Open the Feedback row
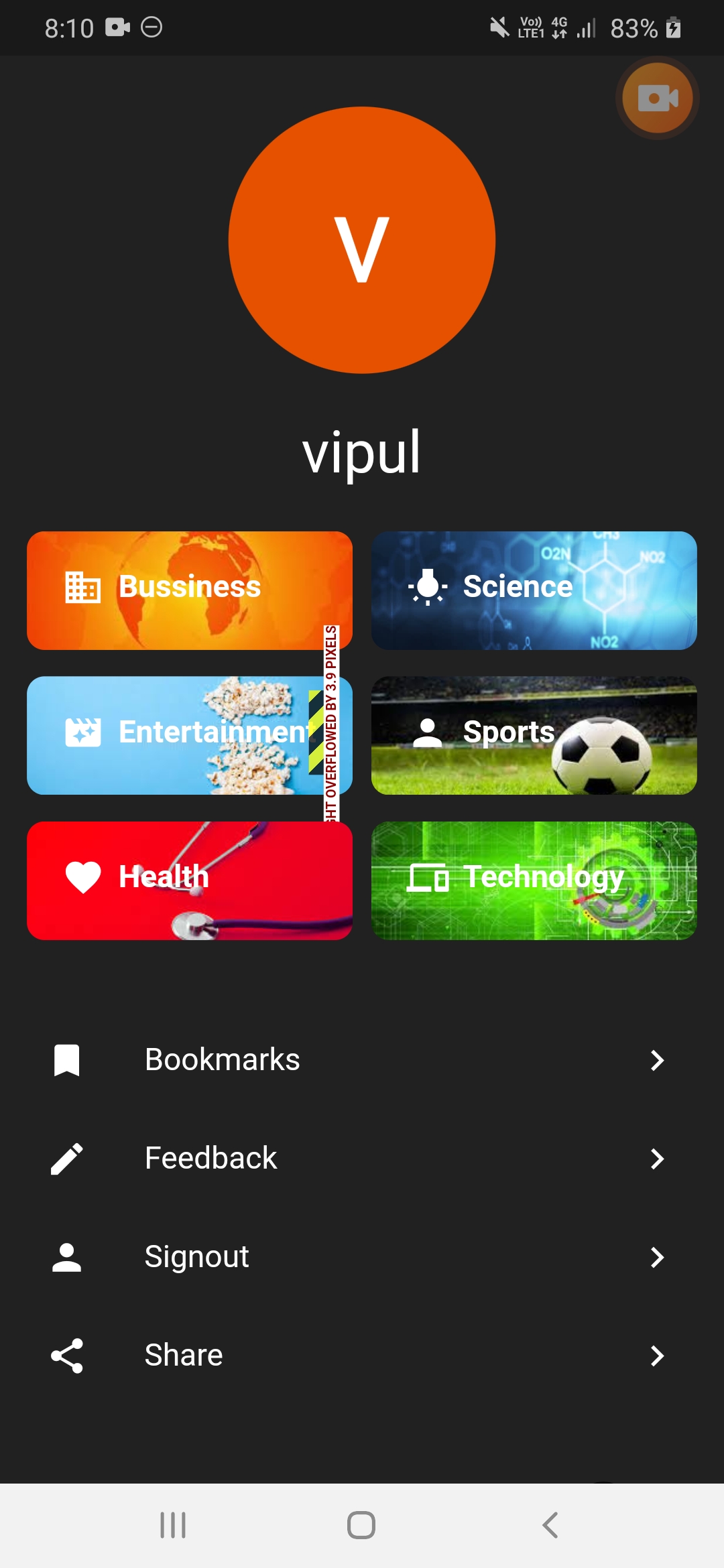 point(362,1159)
